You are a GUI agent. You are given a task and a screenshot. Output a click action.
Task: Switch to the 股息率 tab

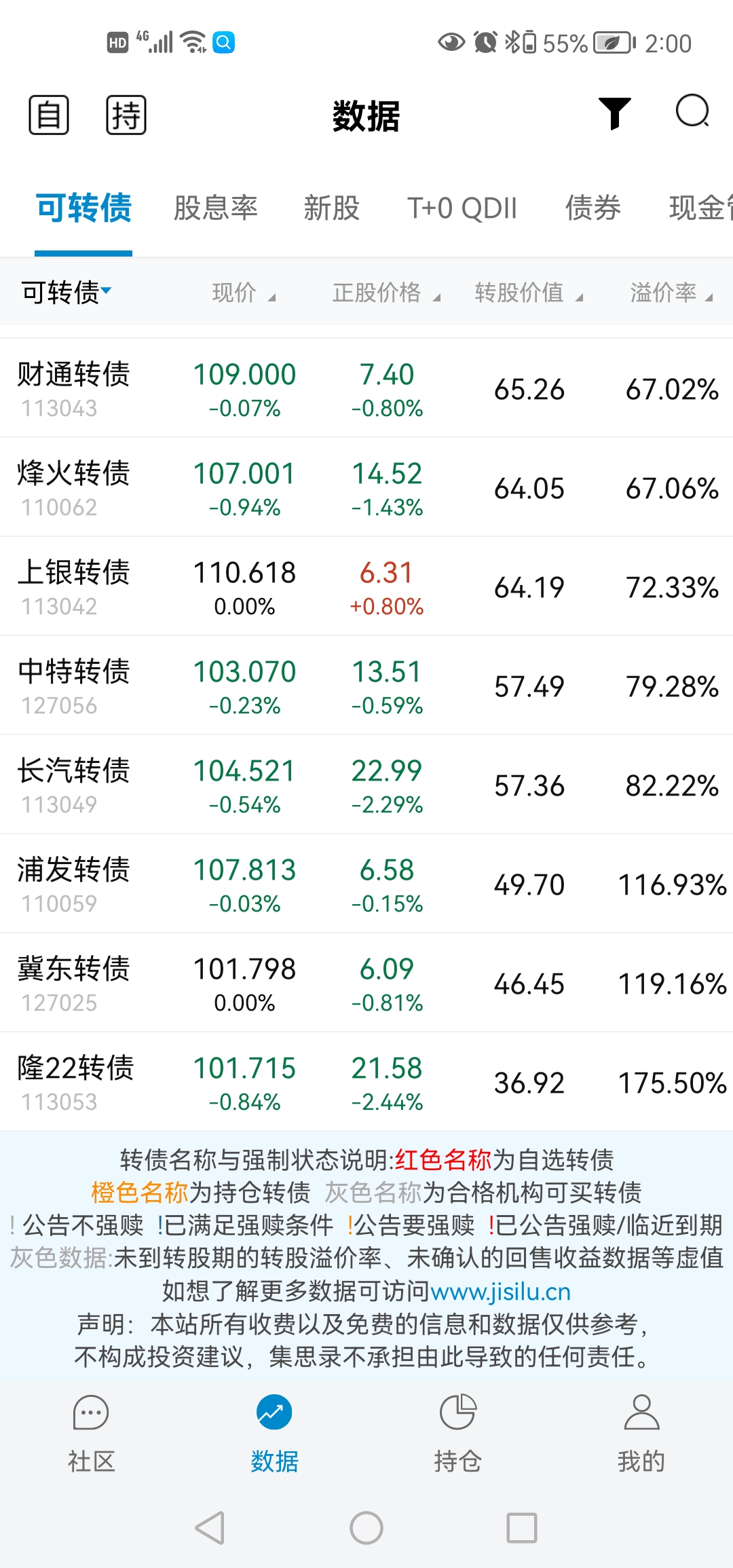(216, 208)
